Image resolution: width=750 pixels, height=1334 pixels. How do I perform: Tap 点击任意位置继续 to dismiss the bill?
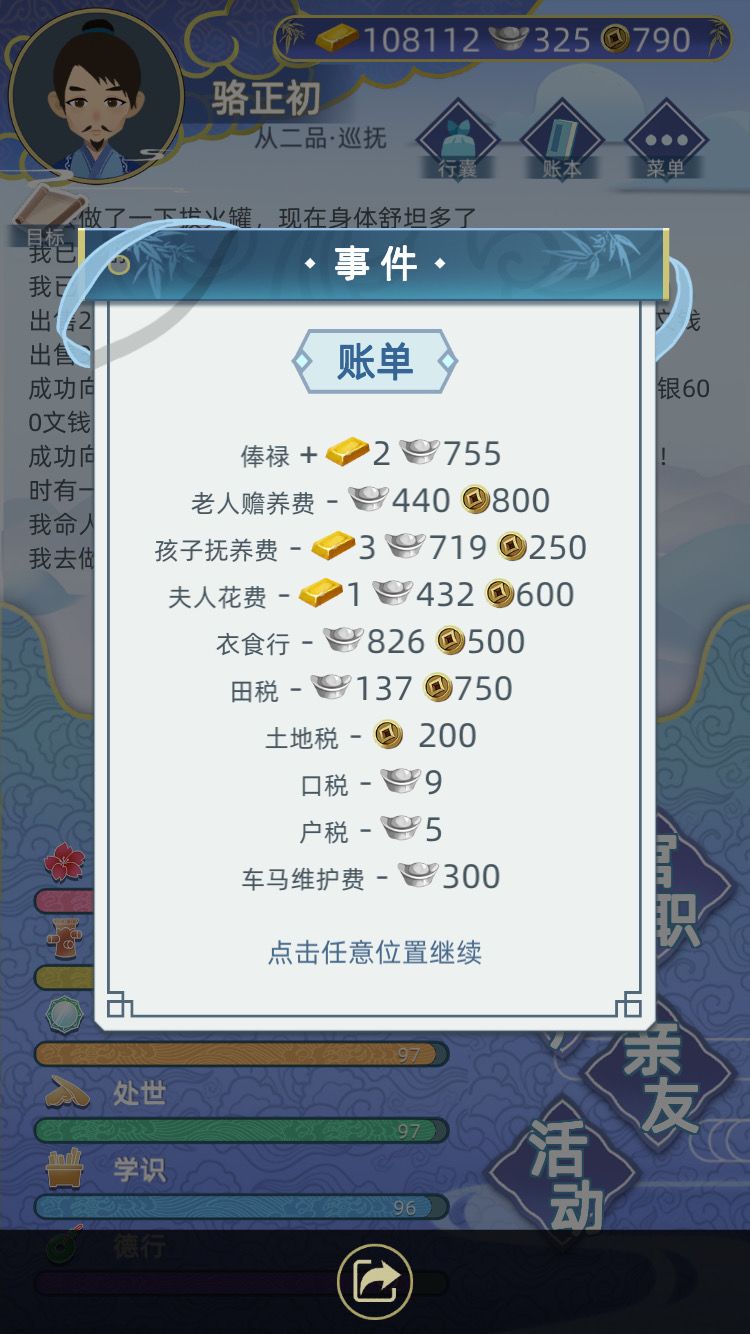click(x=374, y=953)
